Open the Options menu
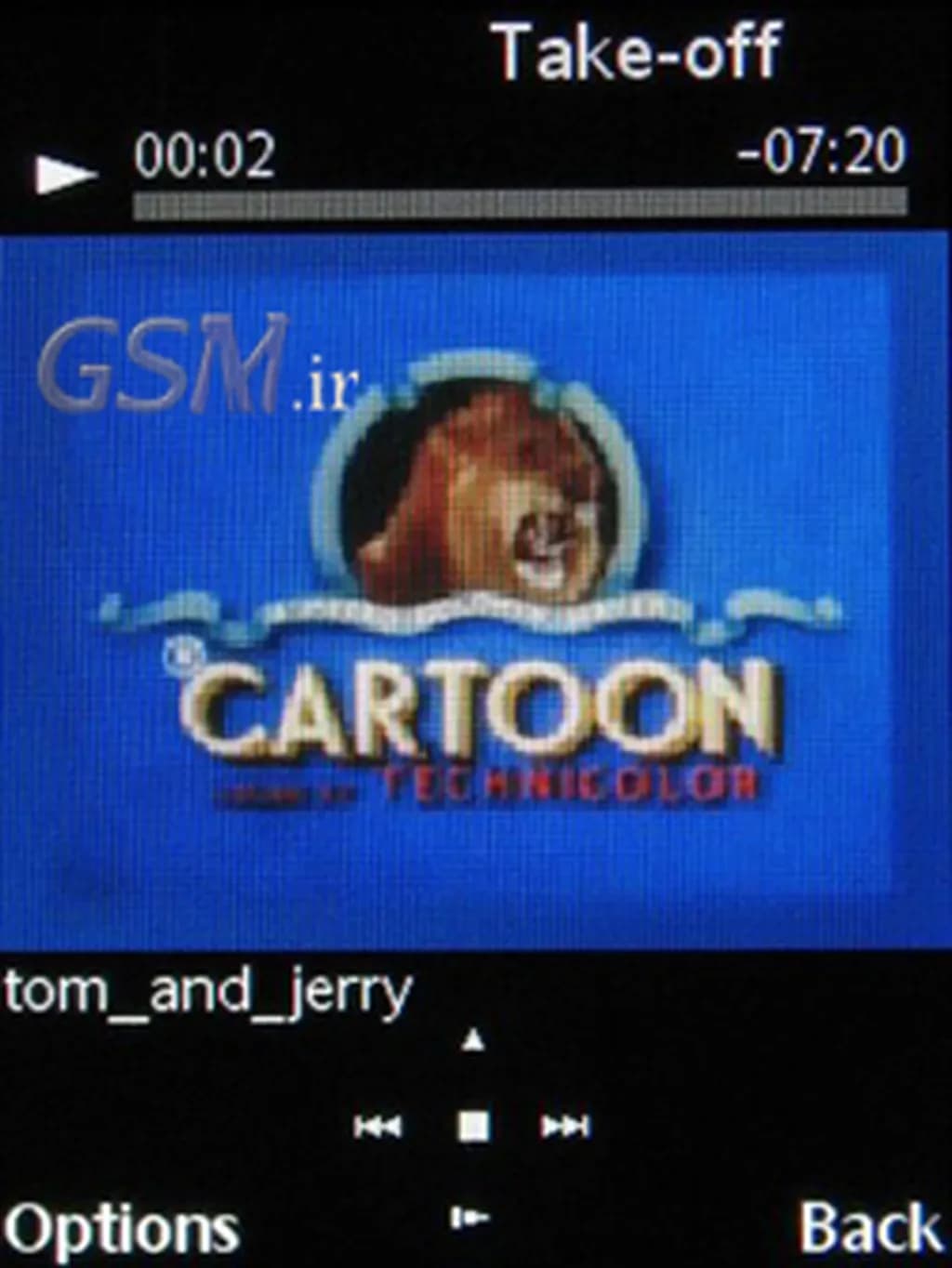Screen dimensions: 952x1268 [121, 1228]
